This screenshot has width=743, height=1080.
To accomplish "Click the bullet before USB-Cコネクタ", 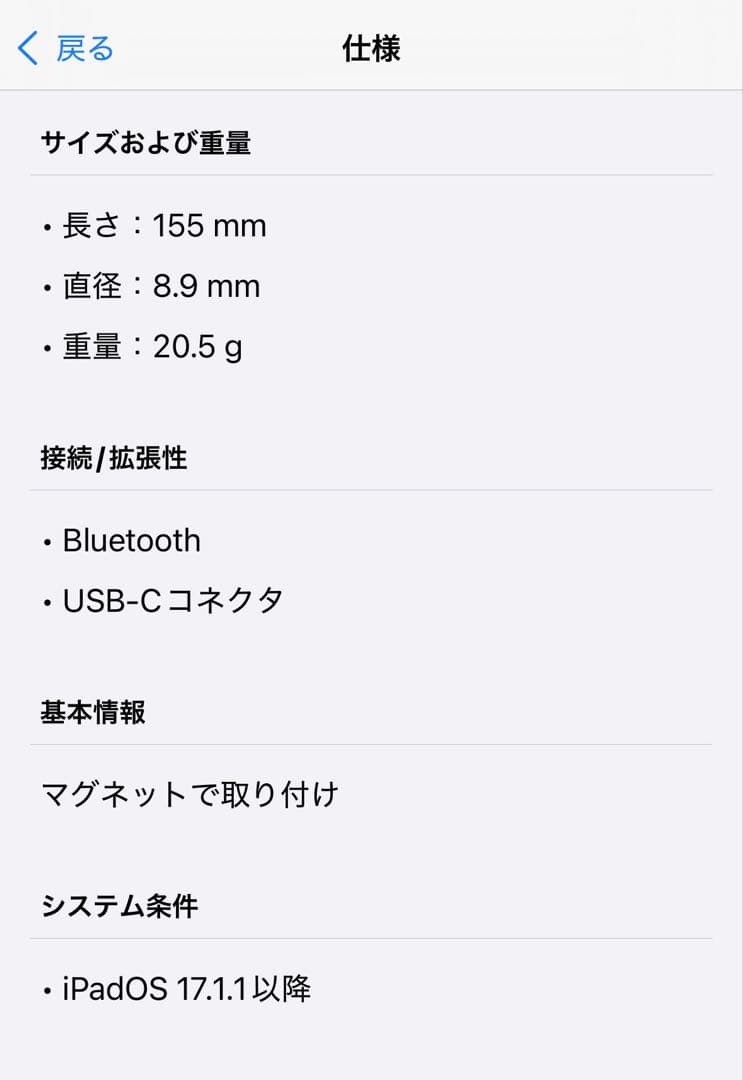I will point(47,601).
